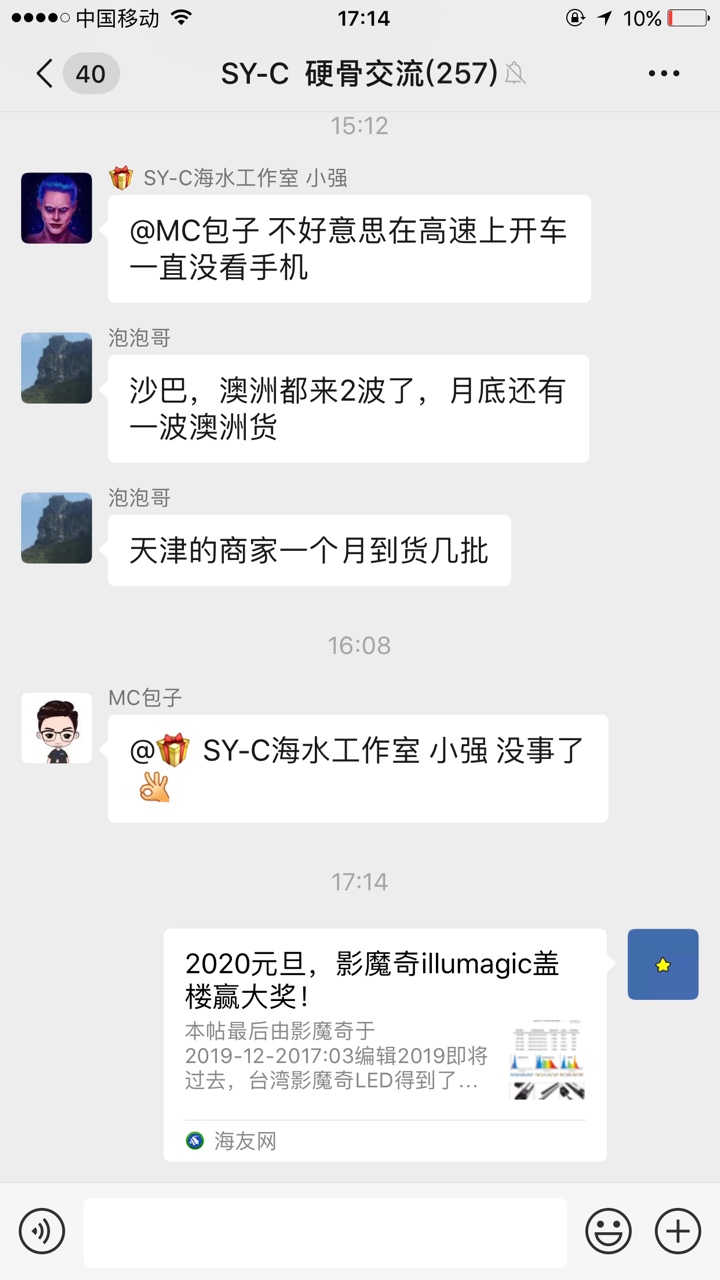The image size is (720, 1280).
Task: View SY-C海水工作室 小强's profile avatar
Action: (57, 208)
